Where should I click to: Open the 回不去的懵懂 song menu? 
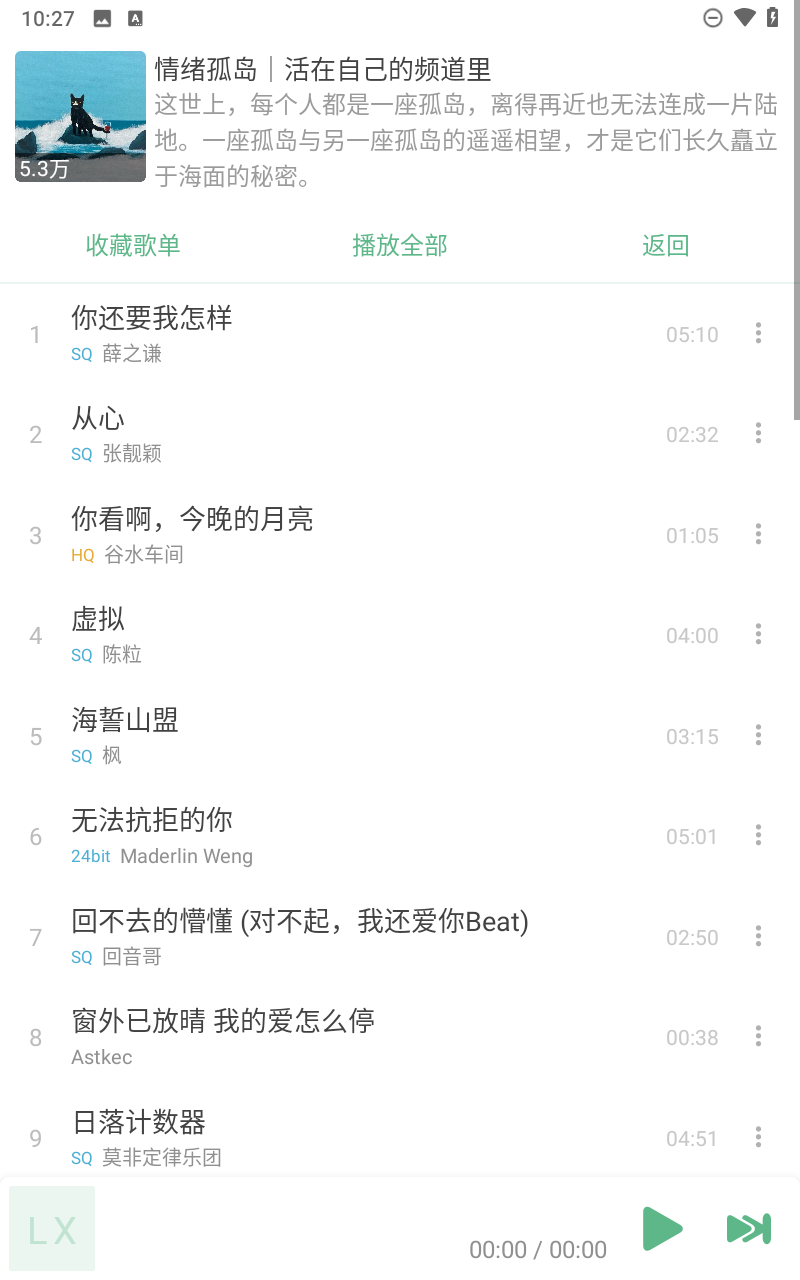[x=758, y=936]
